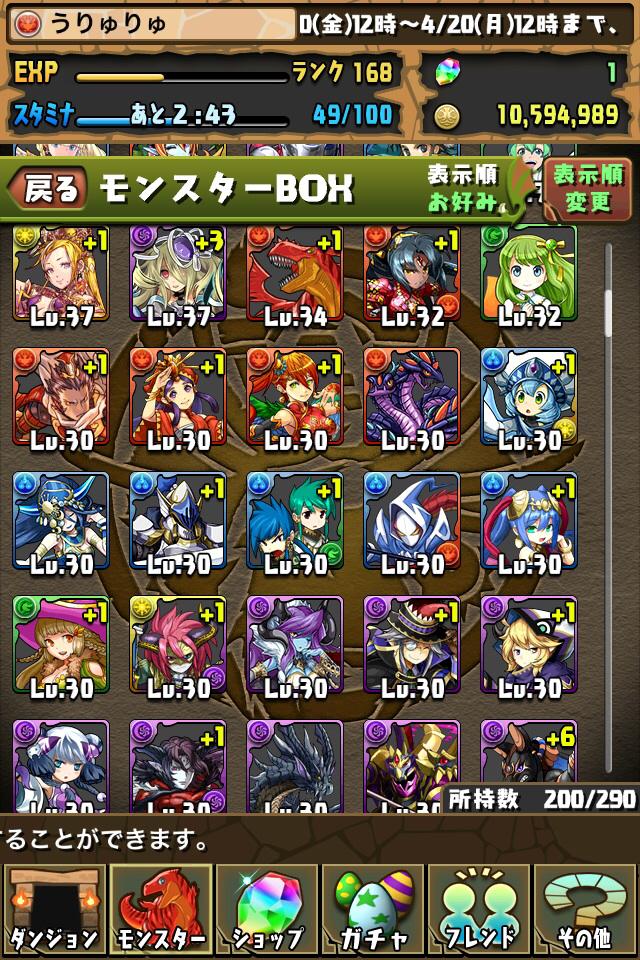Tap the 戻る back button

[48, 190]
